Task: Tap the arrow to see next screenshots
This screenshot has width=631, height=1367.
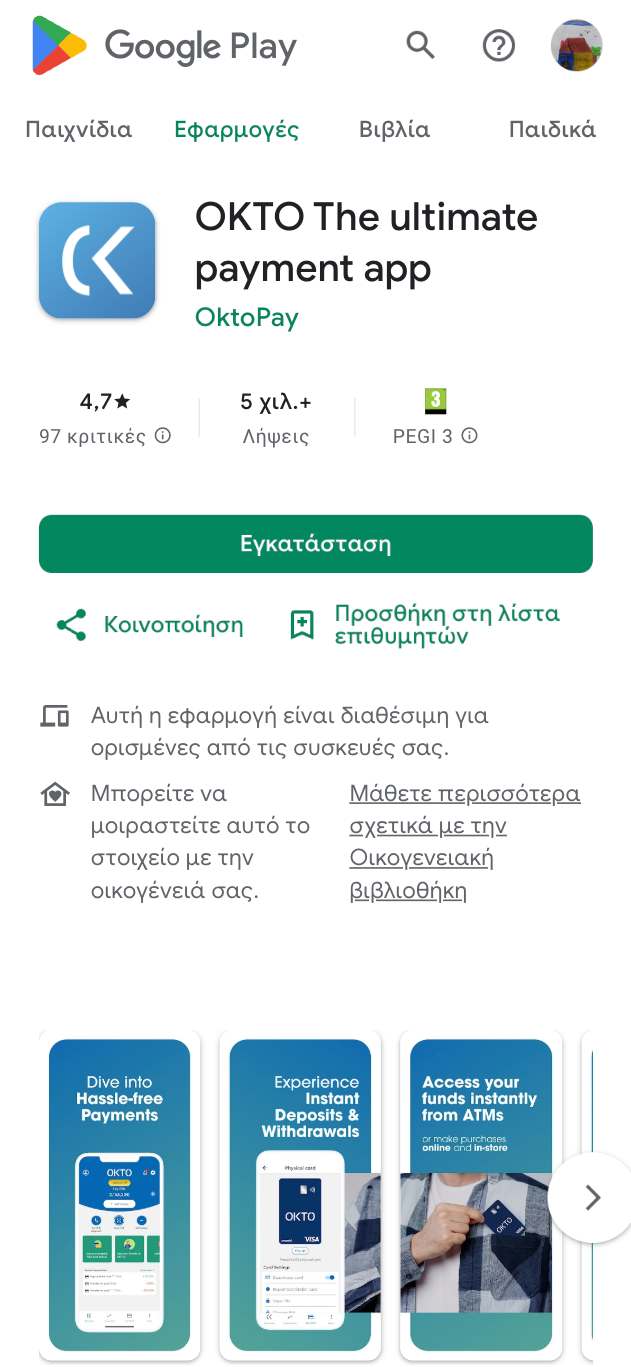Action: 592,1198
